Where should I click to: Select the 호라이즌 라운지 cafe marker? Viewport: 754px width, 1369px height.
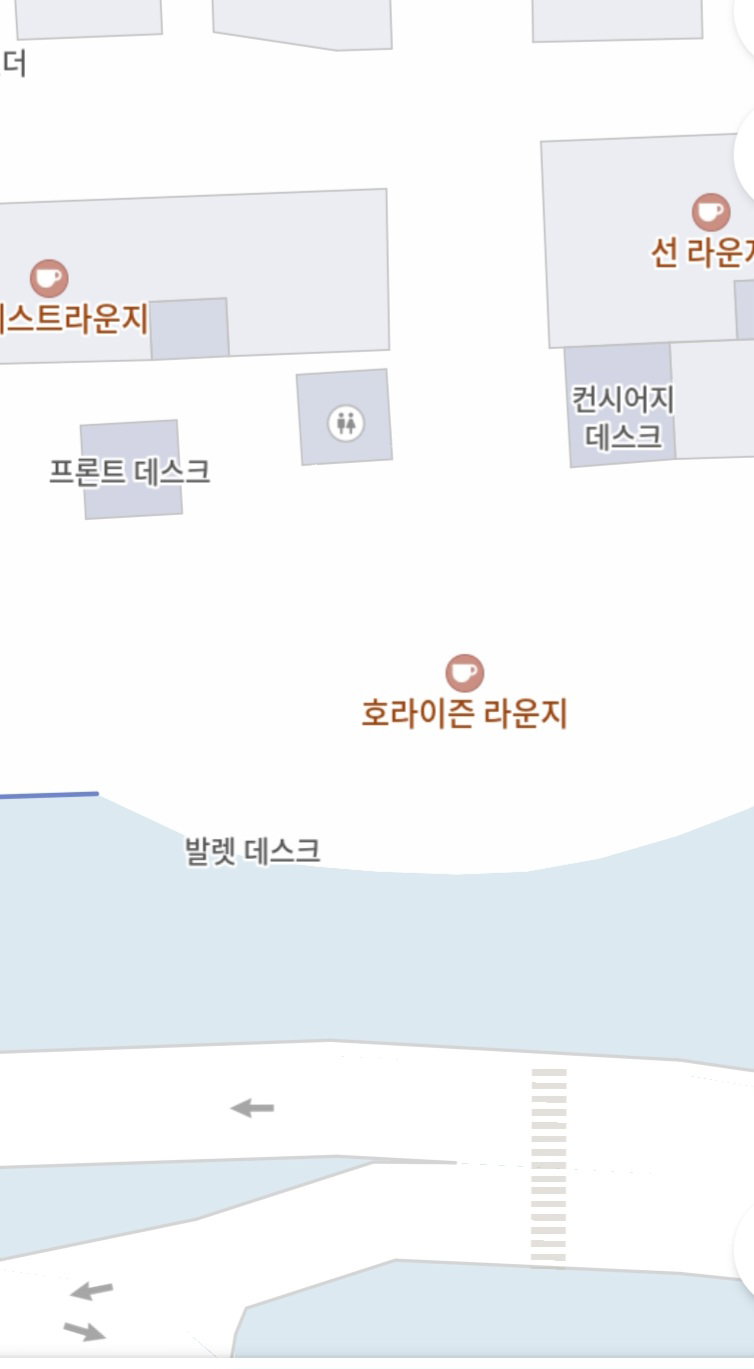464,673
